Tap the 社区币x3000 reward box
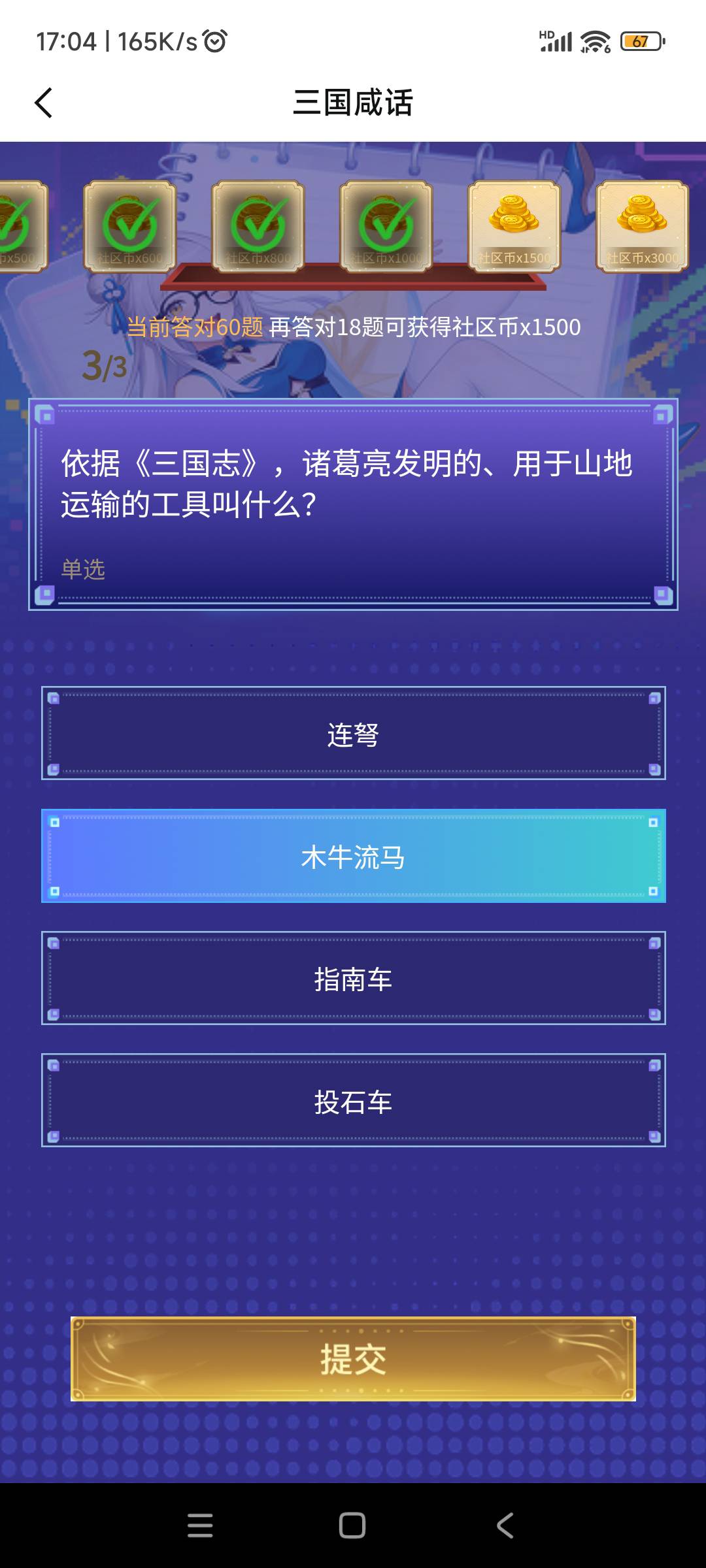Image resolution: width=706 pixels, height=1568 pixels. (x=642, y=226)
